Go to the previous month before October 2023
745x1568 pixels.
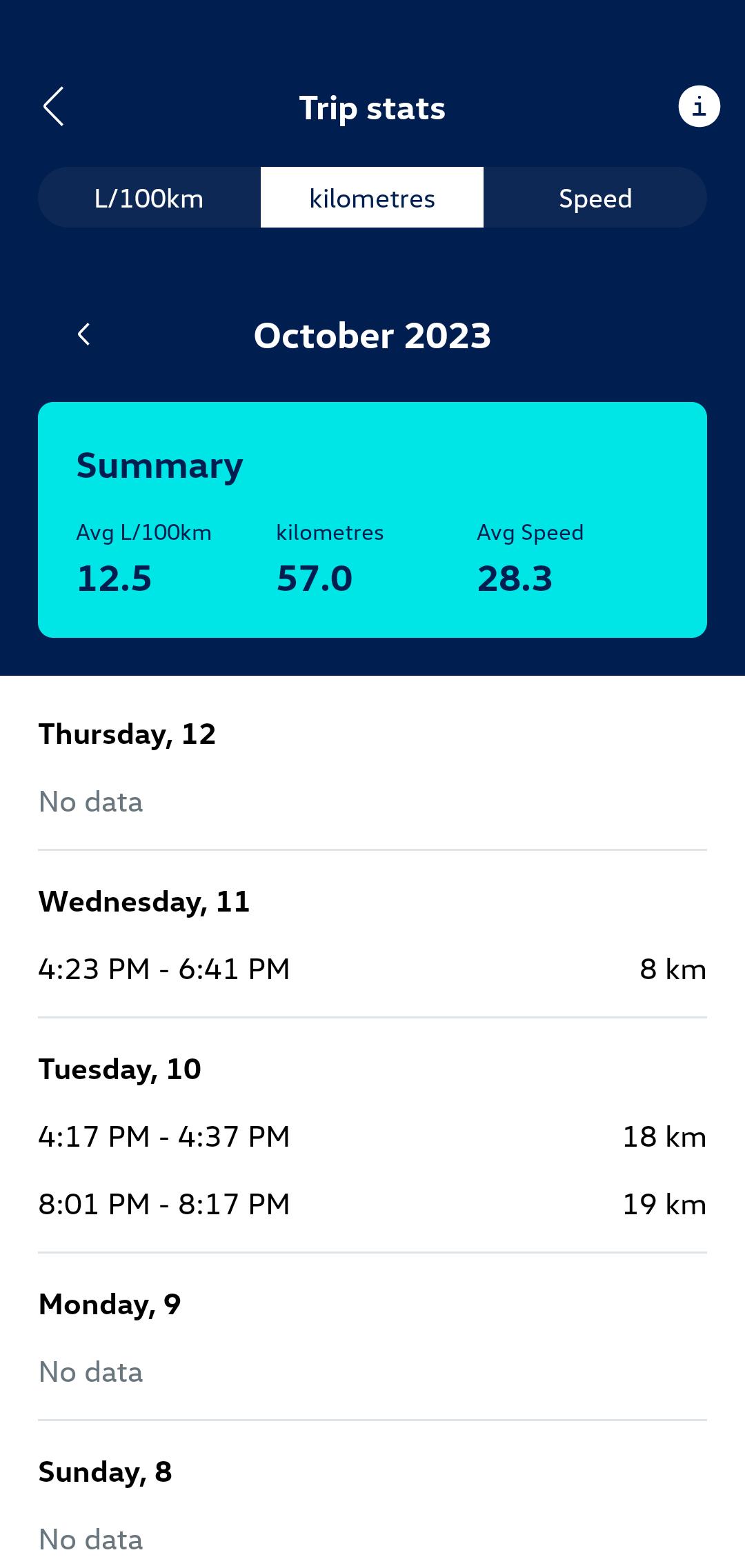(x=84, y=334)
